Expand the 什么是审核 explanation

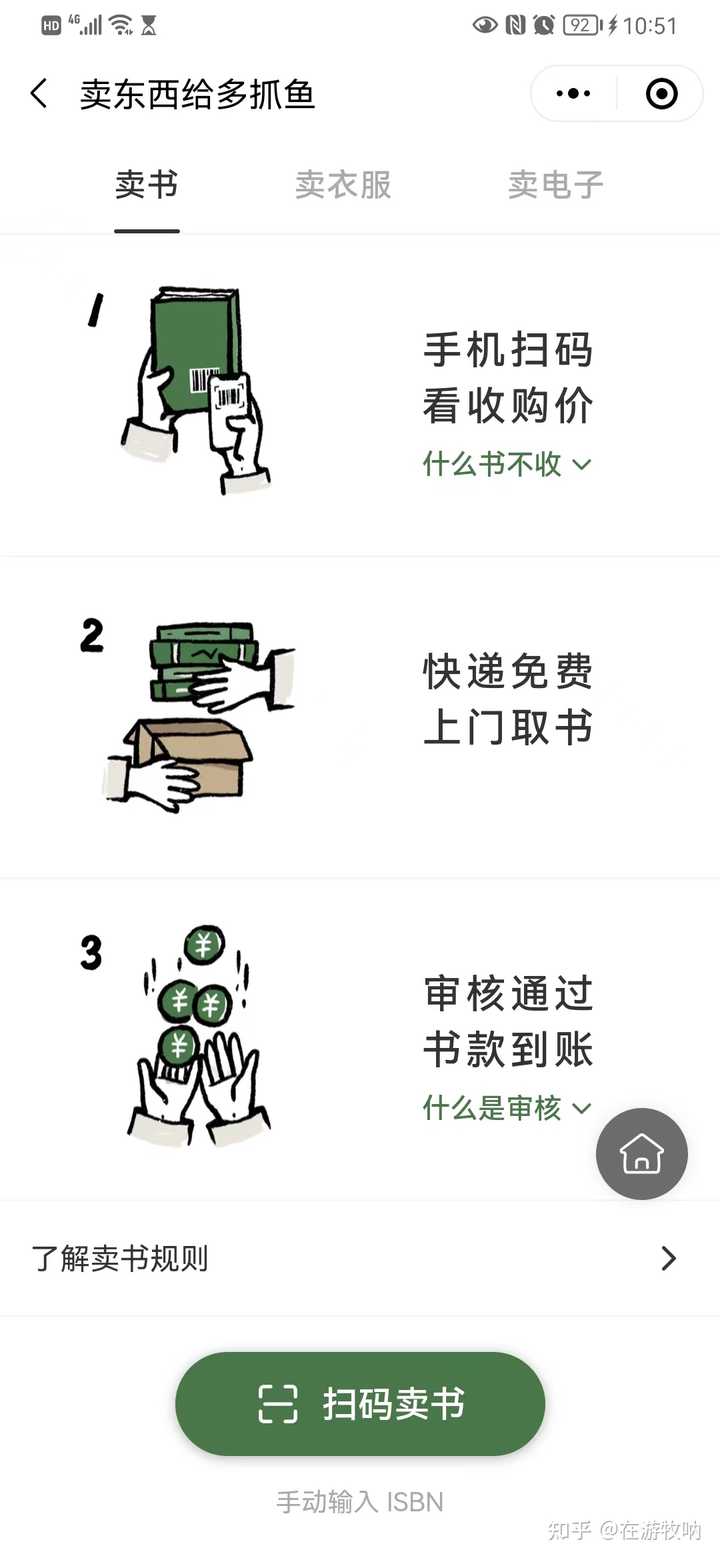(x=507, y=1108)
